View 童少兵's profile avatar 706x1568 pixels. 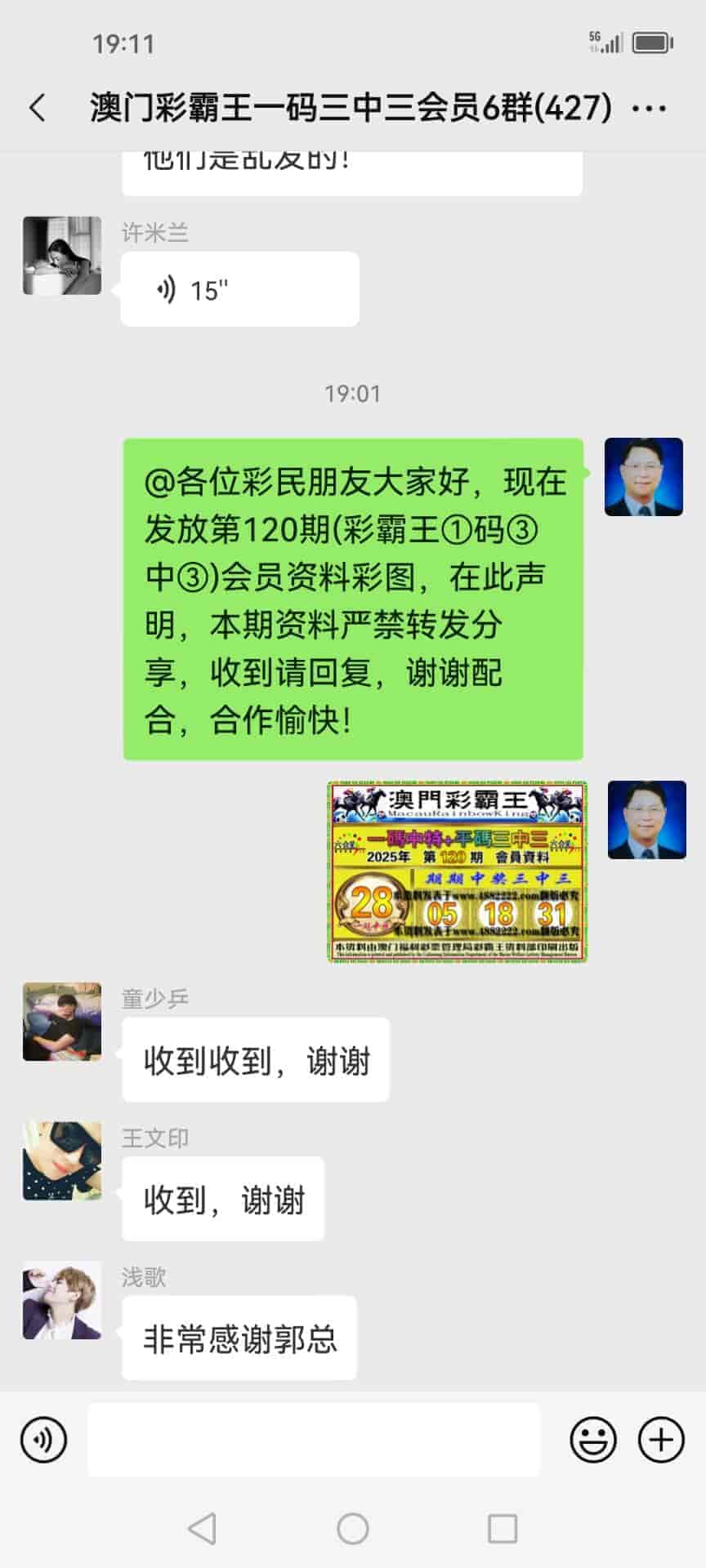(62, 1022)
